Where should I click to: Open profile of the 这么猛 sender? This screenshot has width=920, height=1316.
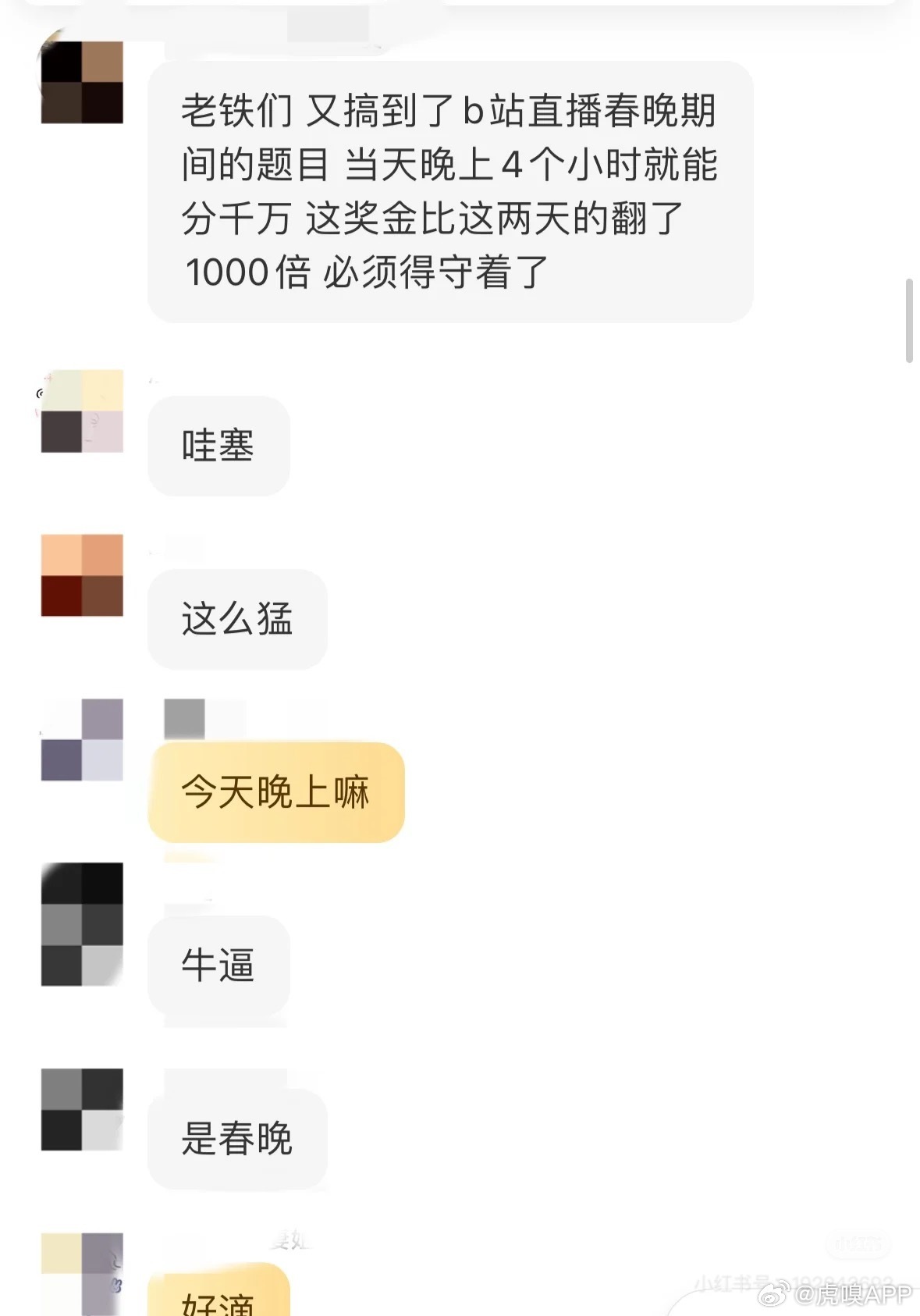pyautogui.click(x=82, y=575)
